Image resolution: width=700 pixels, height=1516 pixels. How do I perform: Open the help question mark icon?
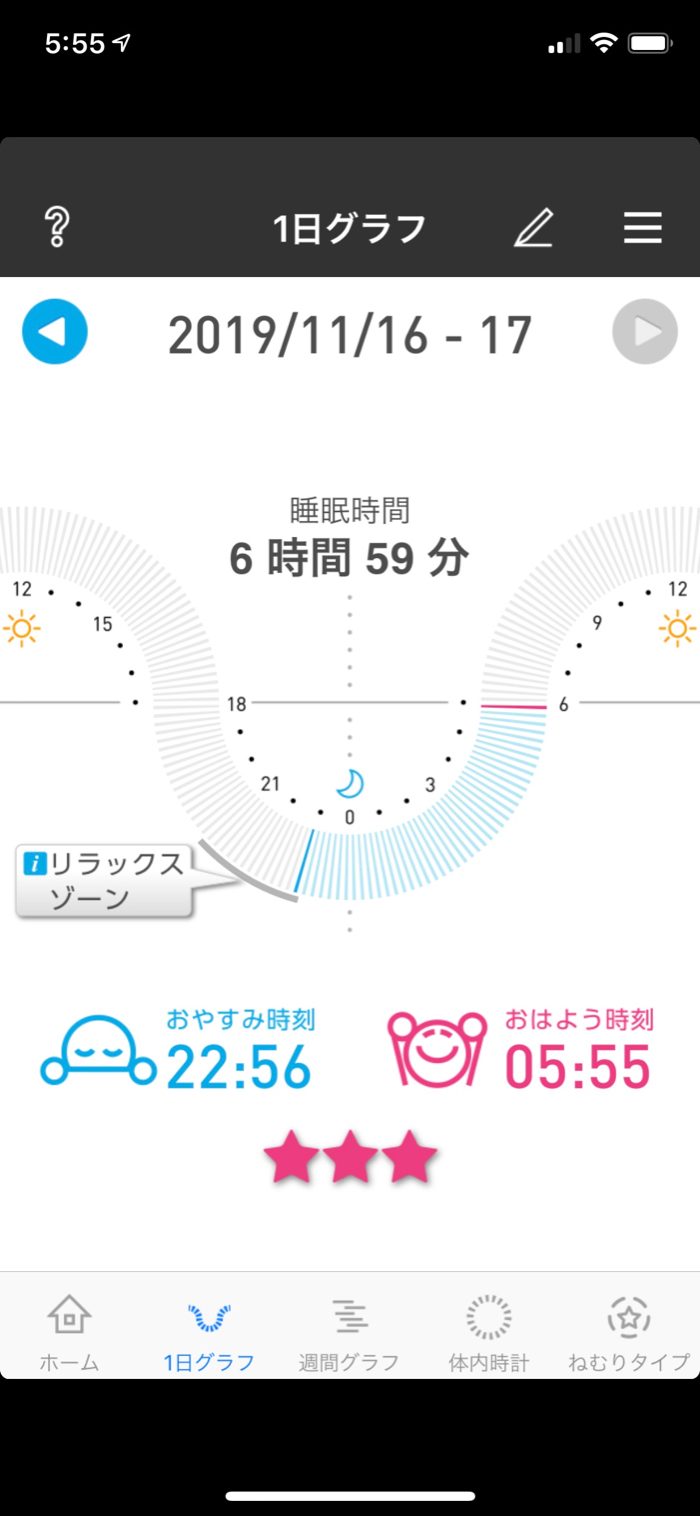pyautogui.click(x=57, y=228)
